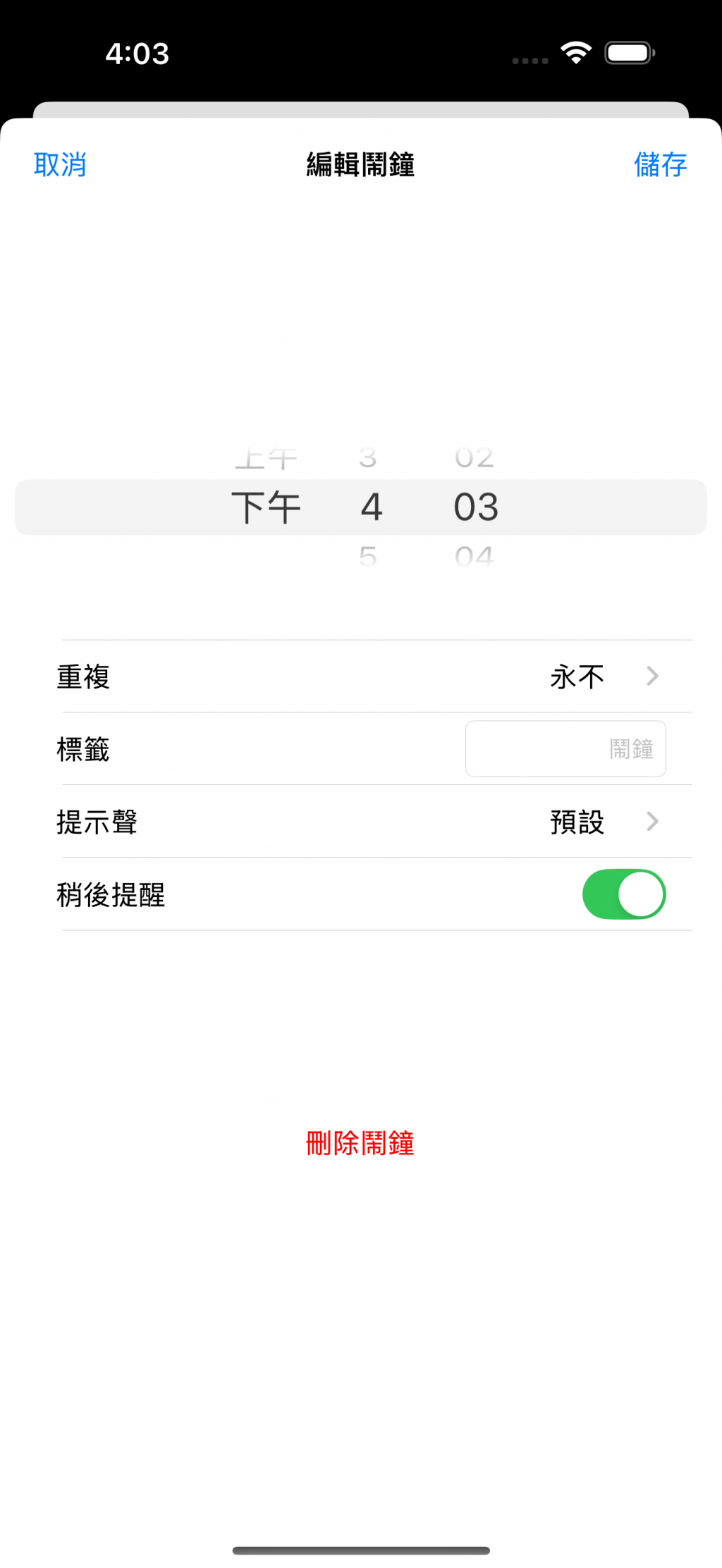This screenshot has width=722, height=1568.
Task: Select hour 3 in the time picker
Action: click(x=367, y=459)
